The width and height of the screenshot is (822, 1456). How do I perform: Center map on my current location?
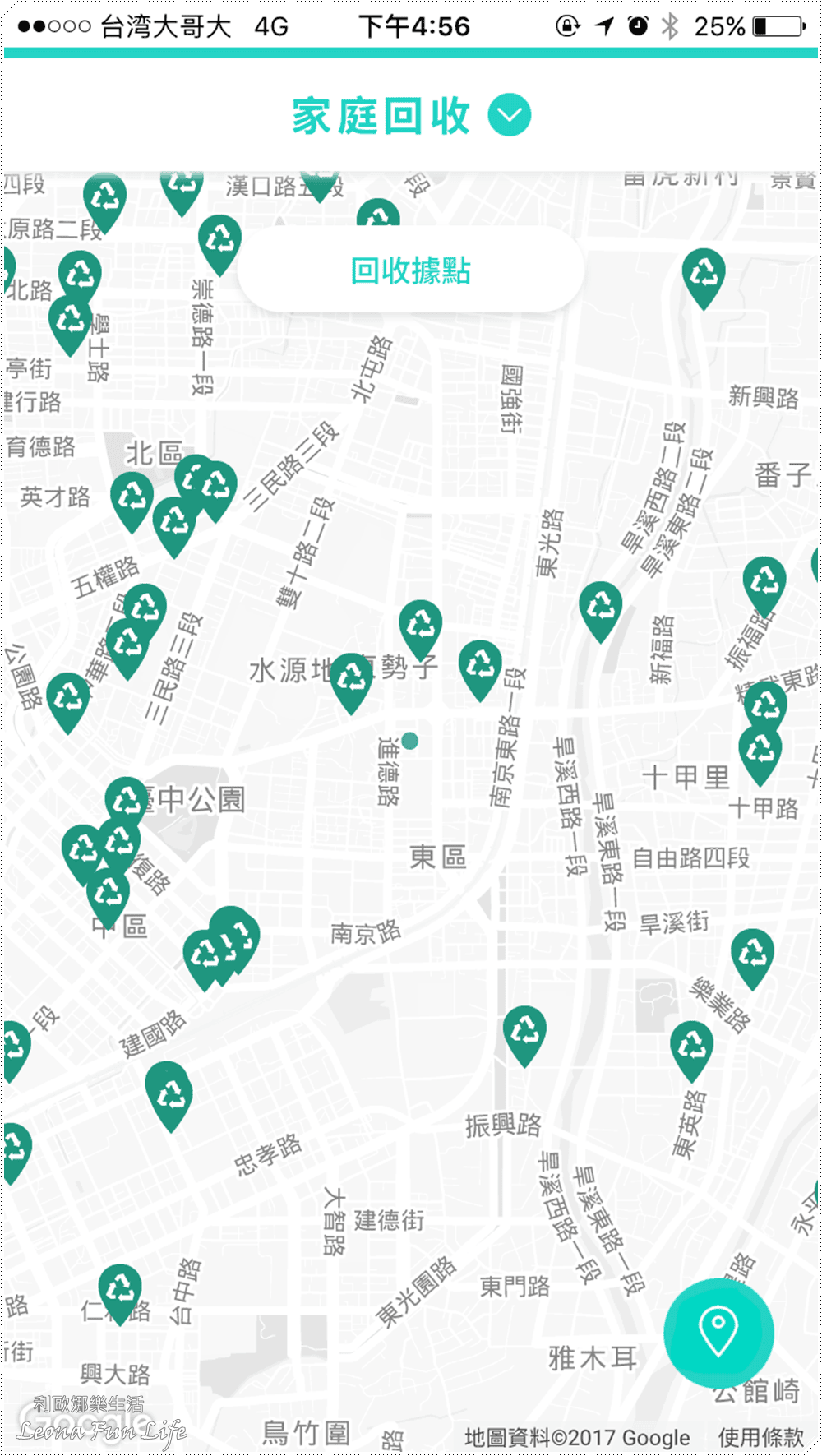tap(718, 1333)
